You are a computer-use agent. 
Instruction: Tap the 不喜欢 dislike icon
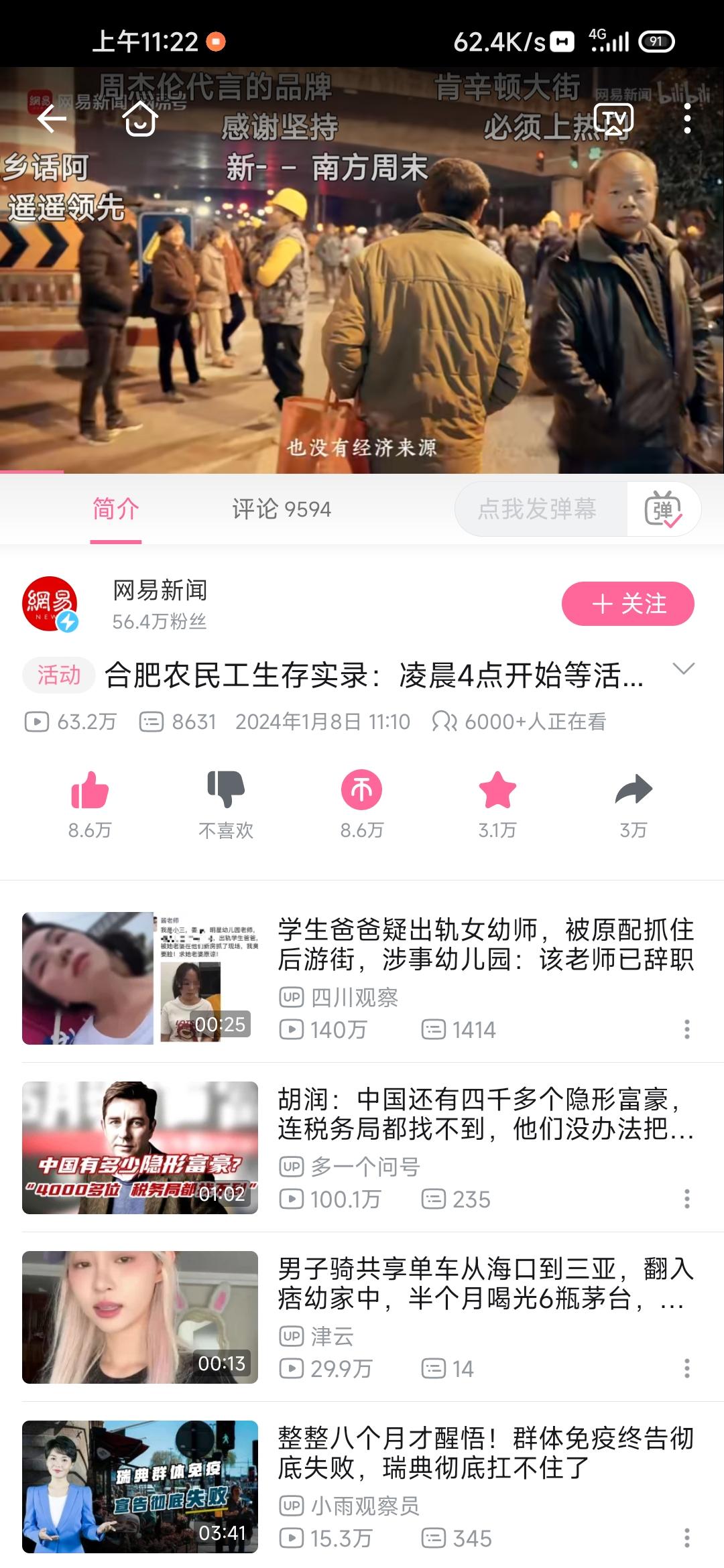[226, 791]
